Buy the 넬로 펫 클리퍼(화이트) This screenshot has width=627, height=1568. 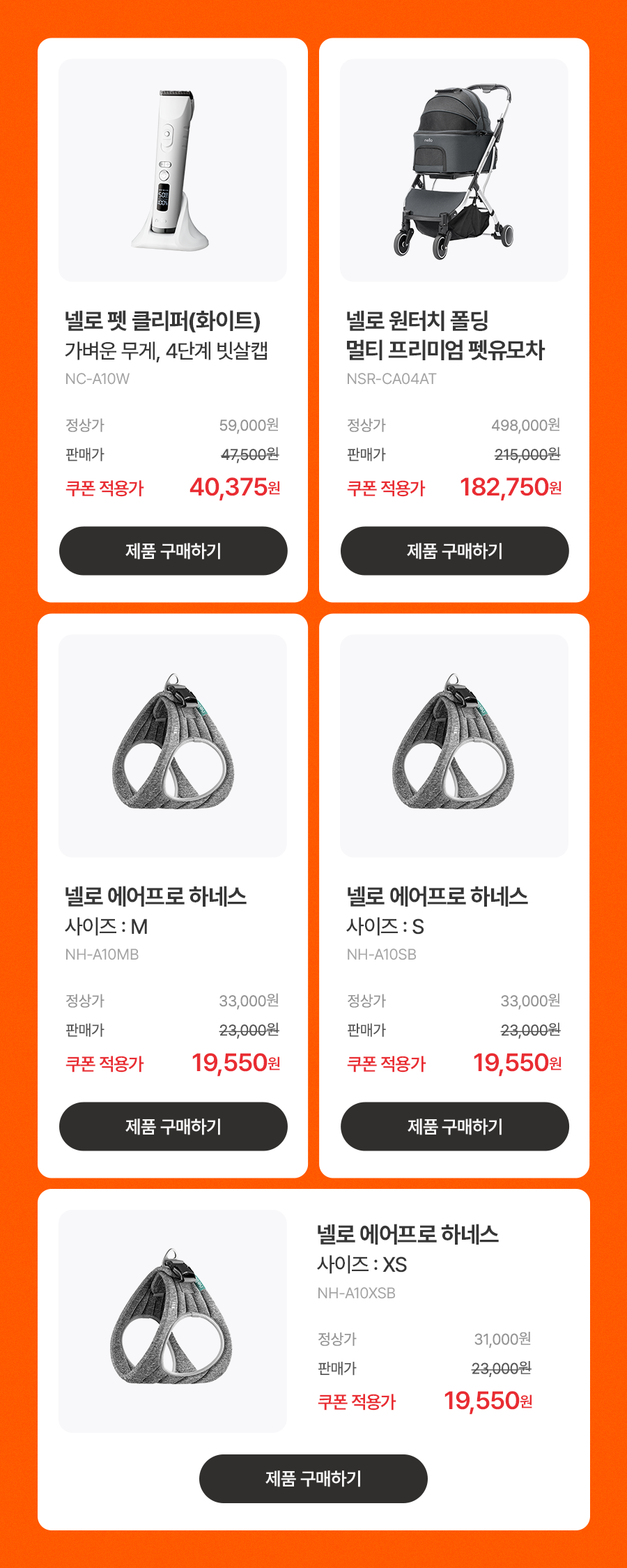pos(173,551)
